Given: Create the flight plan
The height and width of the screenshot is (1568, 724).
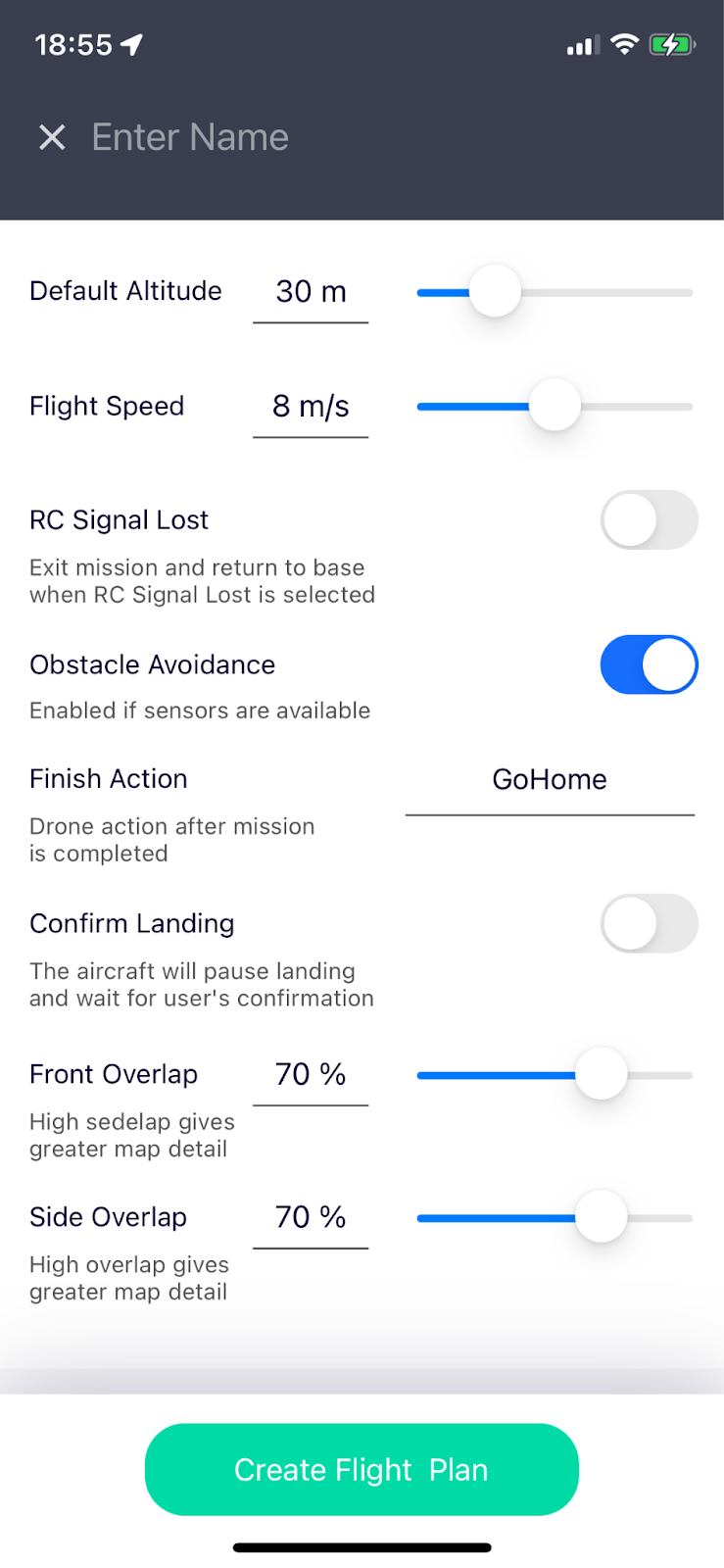Looking at the screenshot, I should click(362, 1469).
